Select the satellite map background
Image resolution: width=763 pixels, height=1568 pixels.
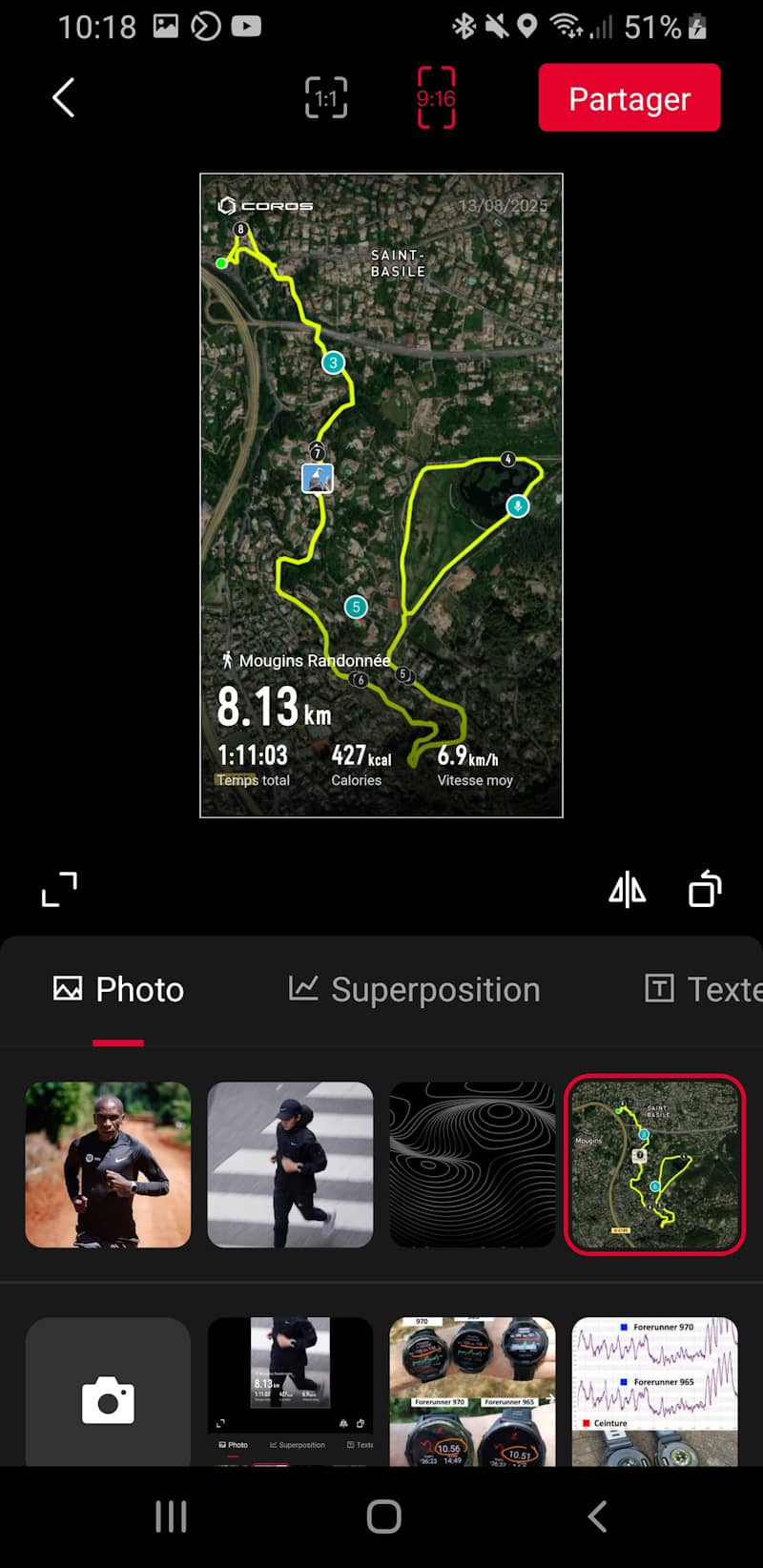click(654, 1165)
